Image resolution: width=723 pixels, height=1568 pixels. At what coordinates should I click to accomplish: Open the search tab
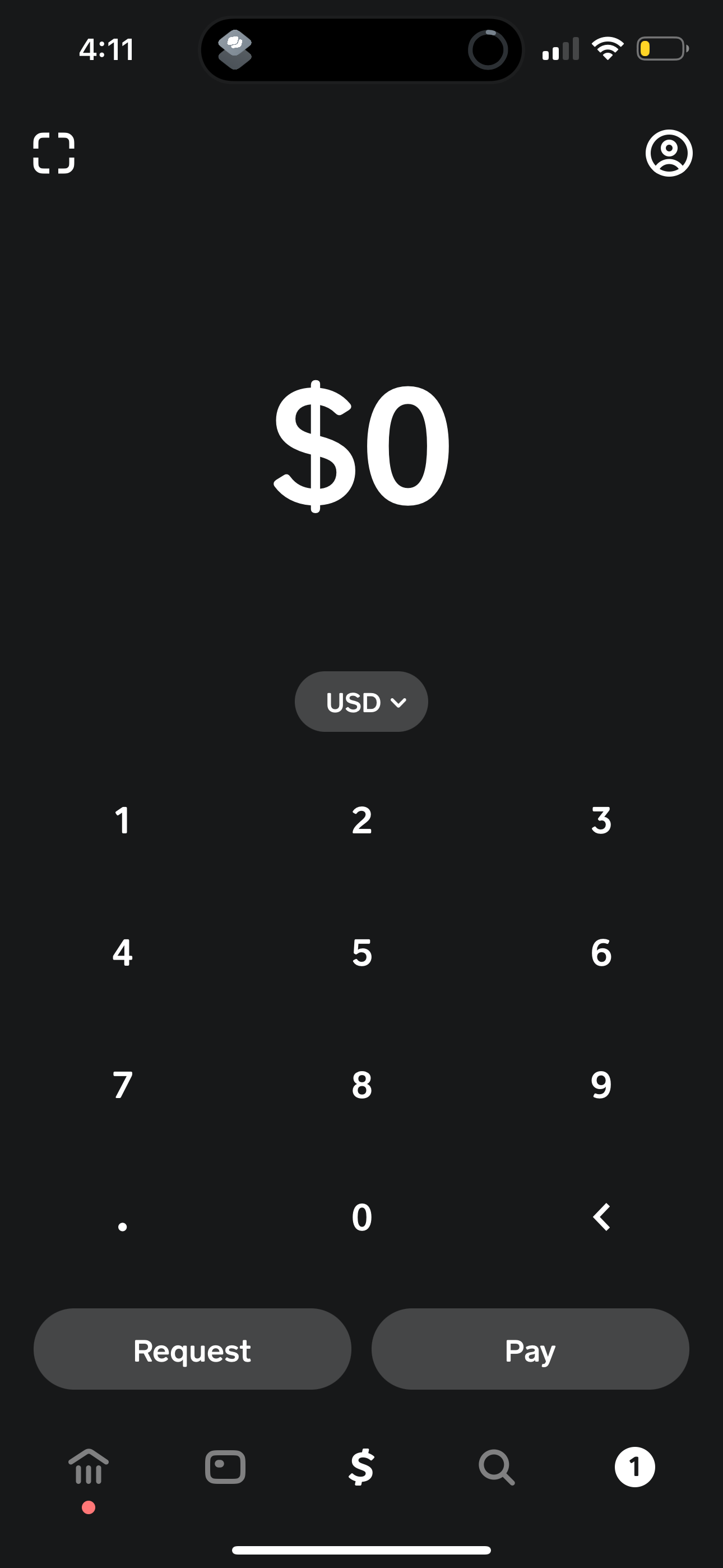(497, 1467)
